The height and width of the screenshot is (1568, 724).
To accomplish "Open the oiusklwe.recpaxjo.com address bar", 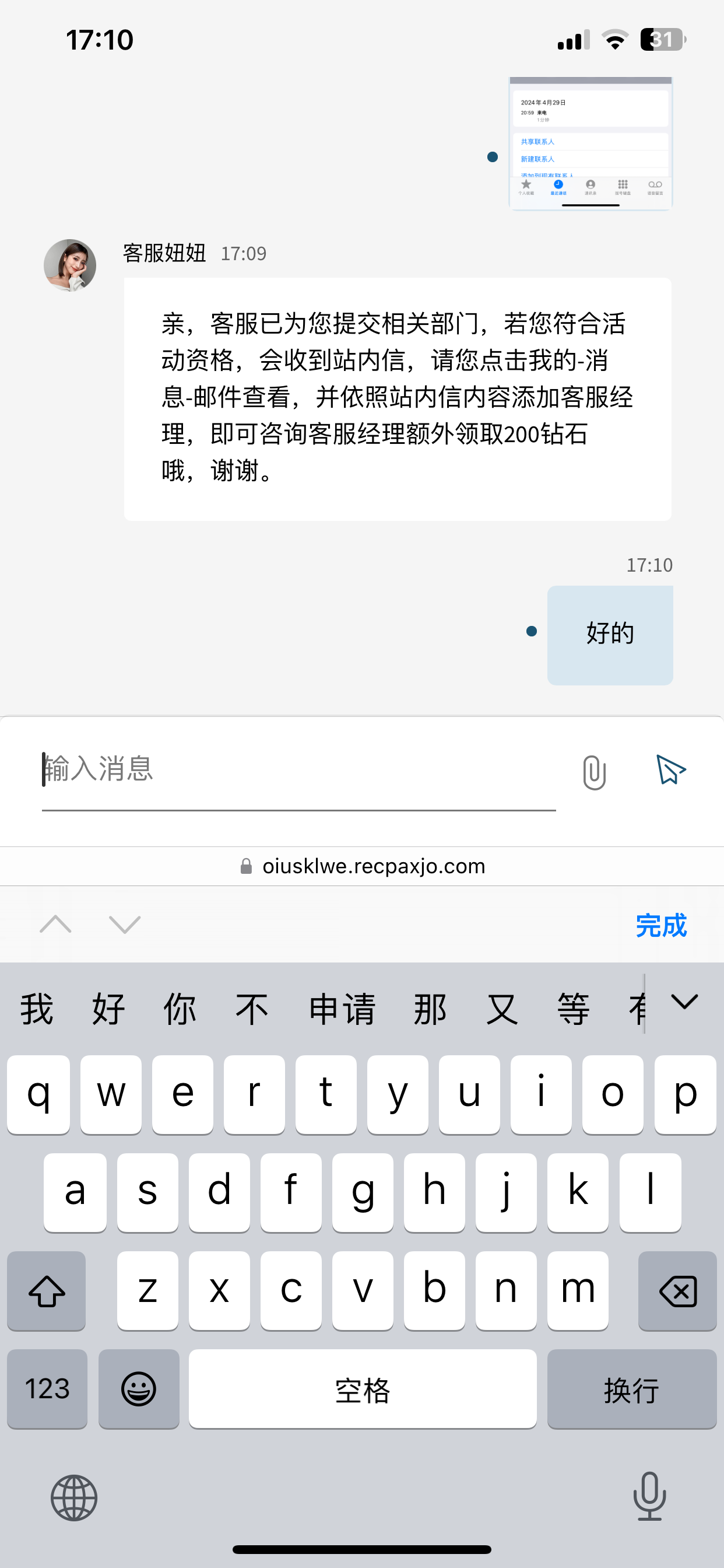I will [x=363, y=866].
